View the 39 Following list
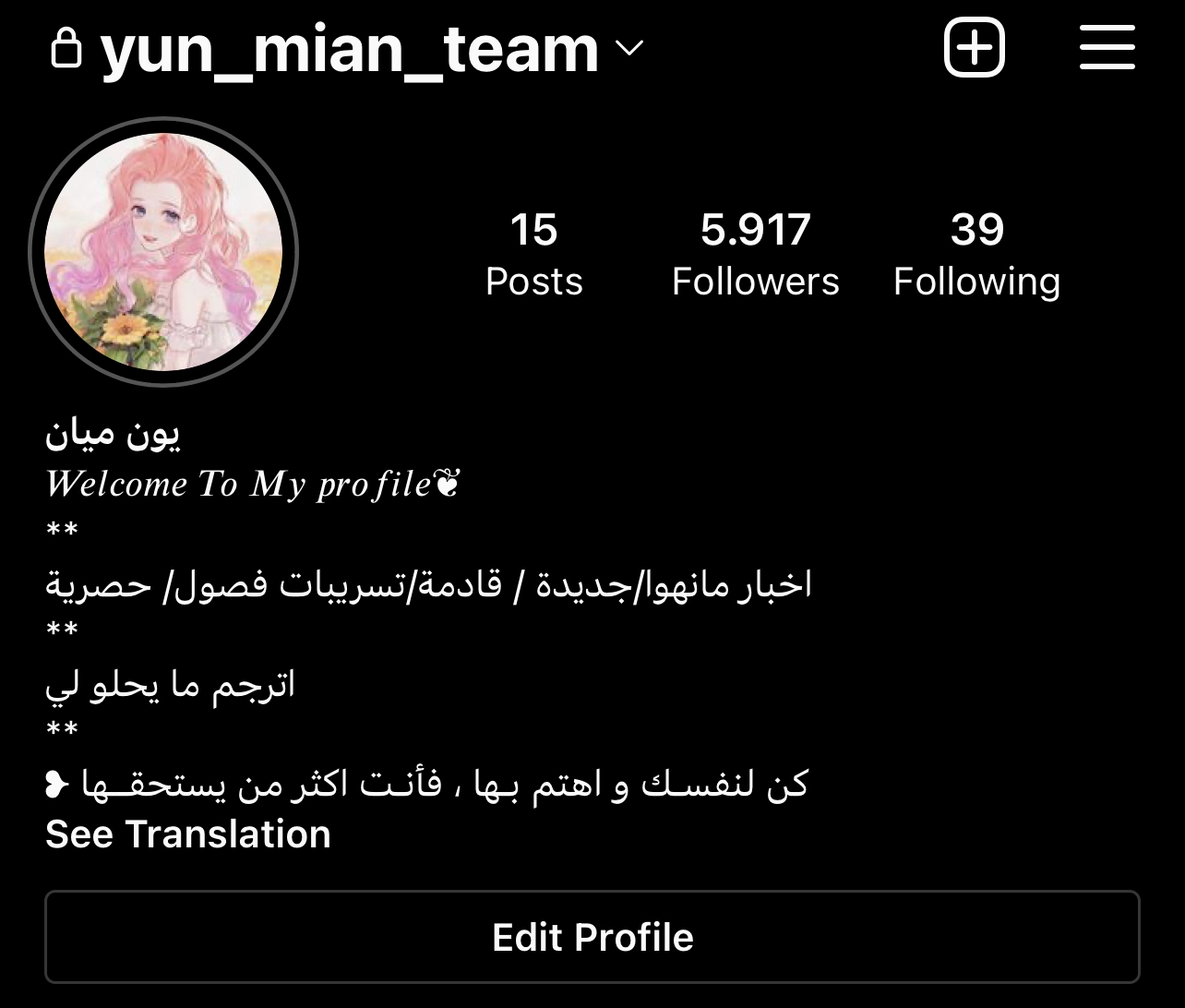This screenshot has height=1008, width=1185. coord(976,254)
